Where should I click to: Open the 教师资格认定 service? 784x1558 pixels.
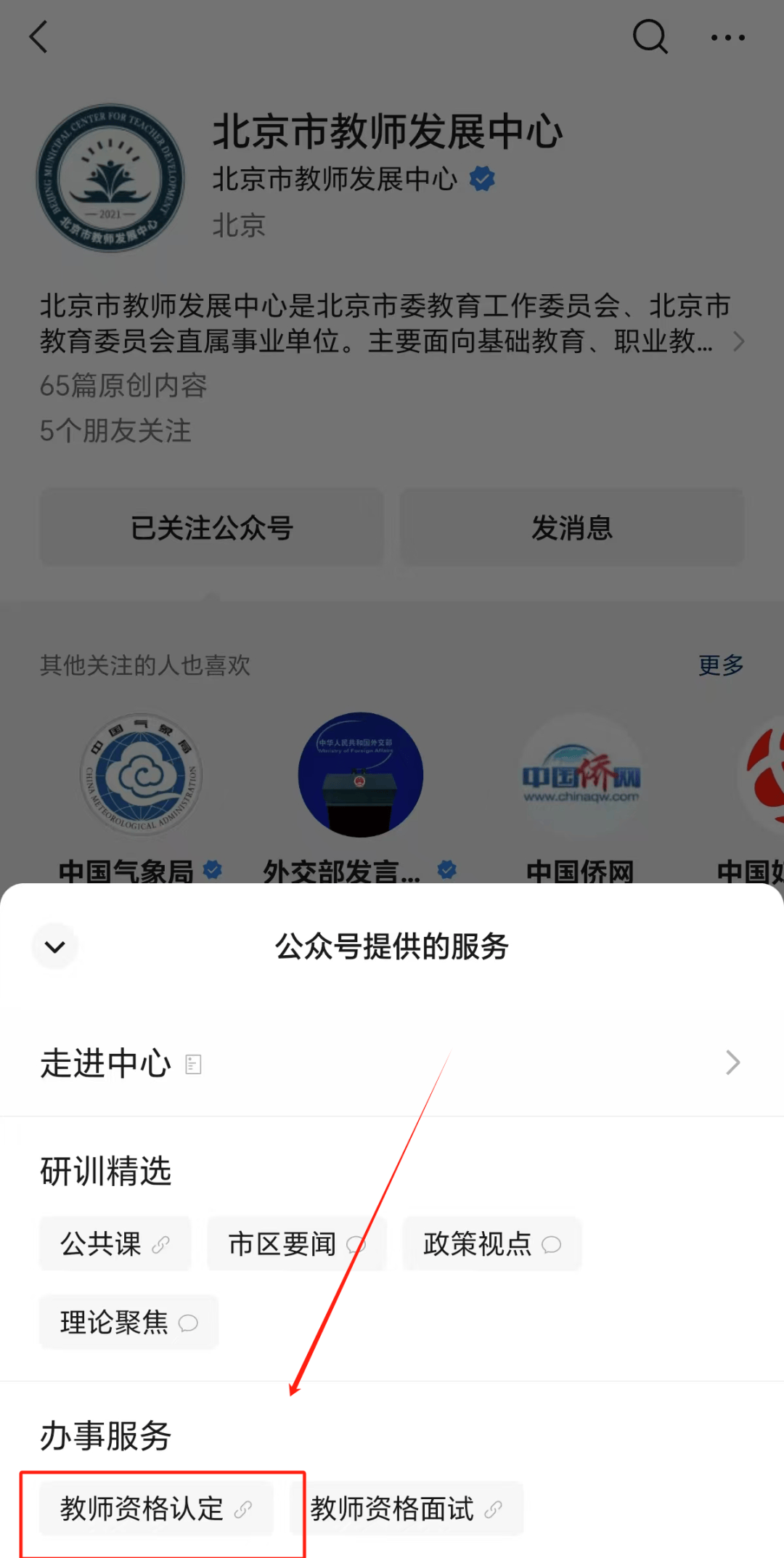(156, 1509)
